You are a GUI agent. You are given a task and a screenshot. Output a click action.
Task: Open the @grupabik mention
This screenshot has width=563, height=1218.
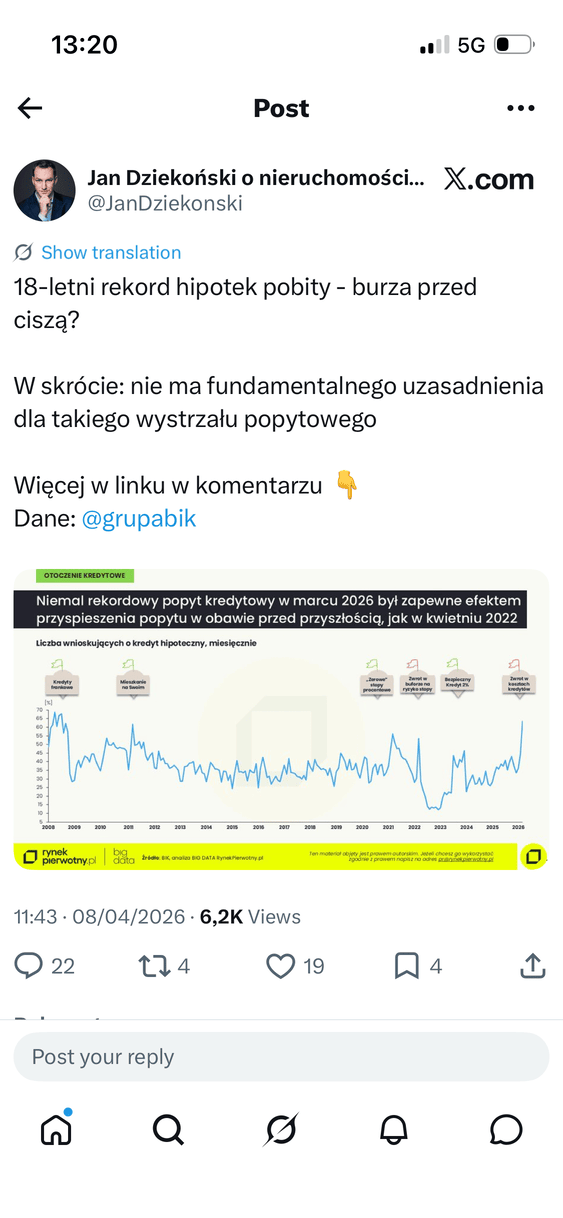pyautogui.click(x=139, y=518)
